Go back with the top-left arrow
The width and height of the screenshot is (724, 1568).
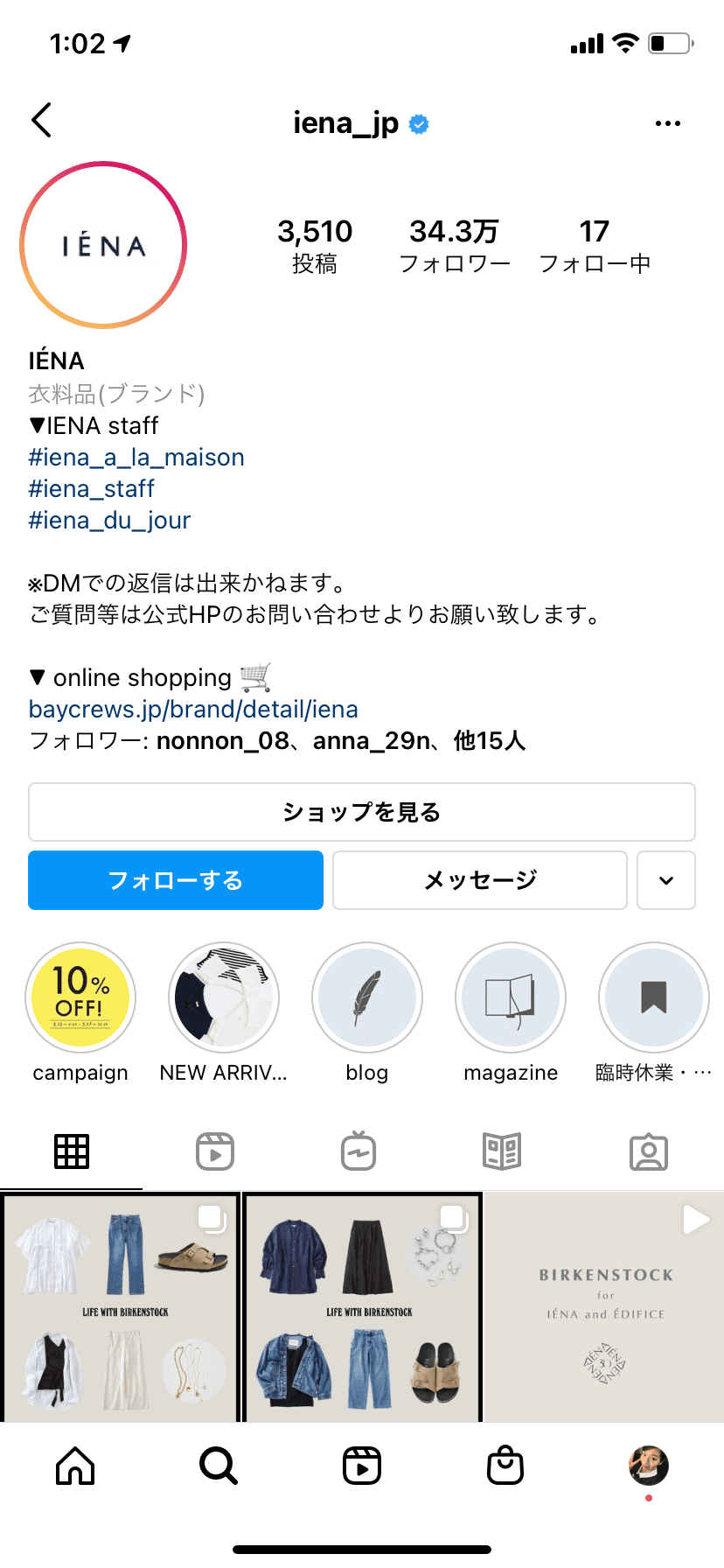pyautogui.click(x=41, y=121)
